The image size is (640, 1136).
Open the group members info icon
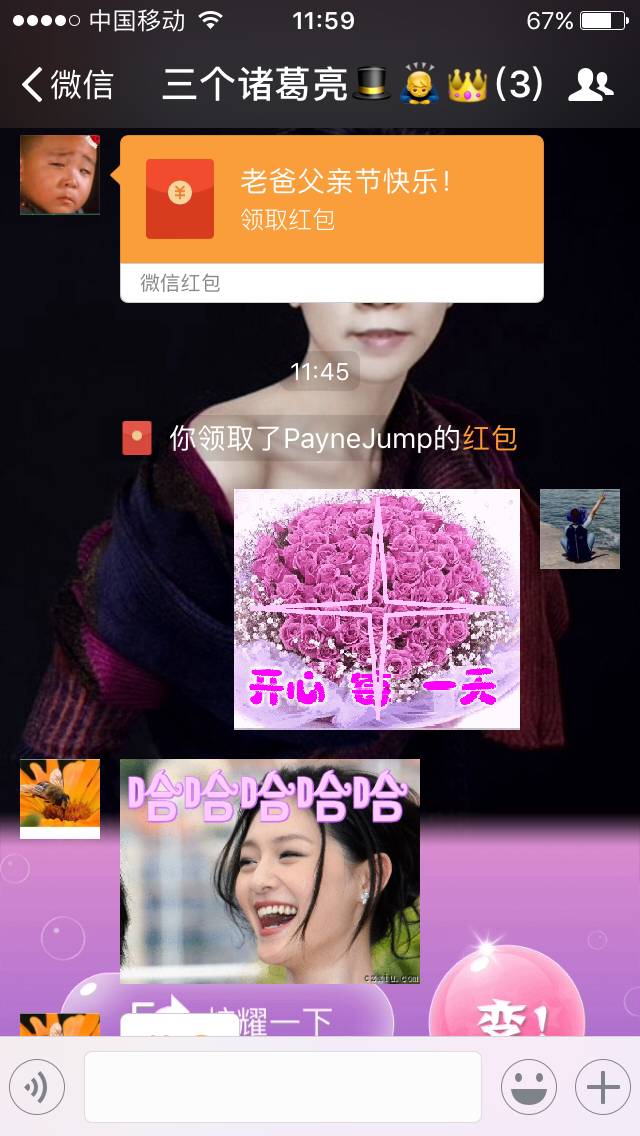tap(590, 86)
